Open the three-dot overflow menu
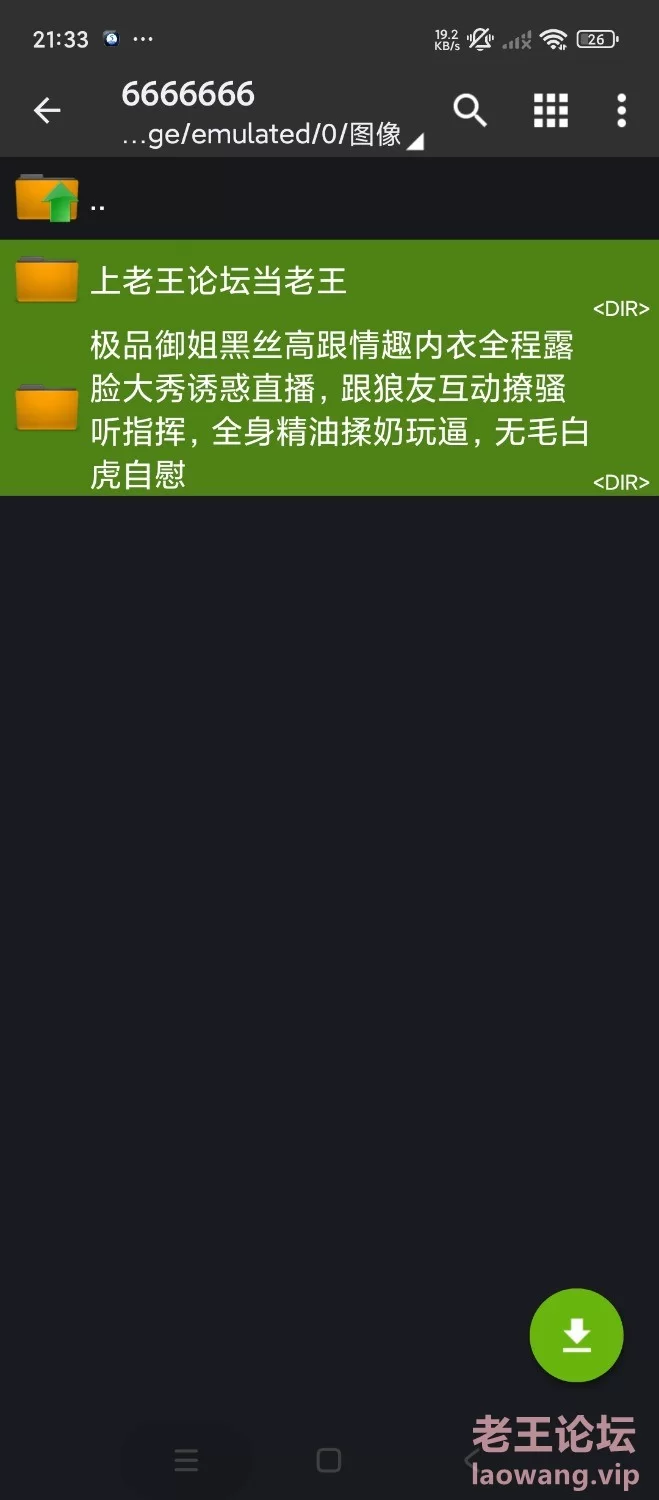 tap(621, 110)
